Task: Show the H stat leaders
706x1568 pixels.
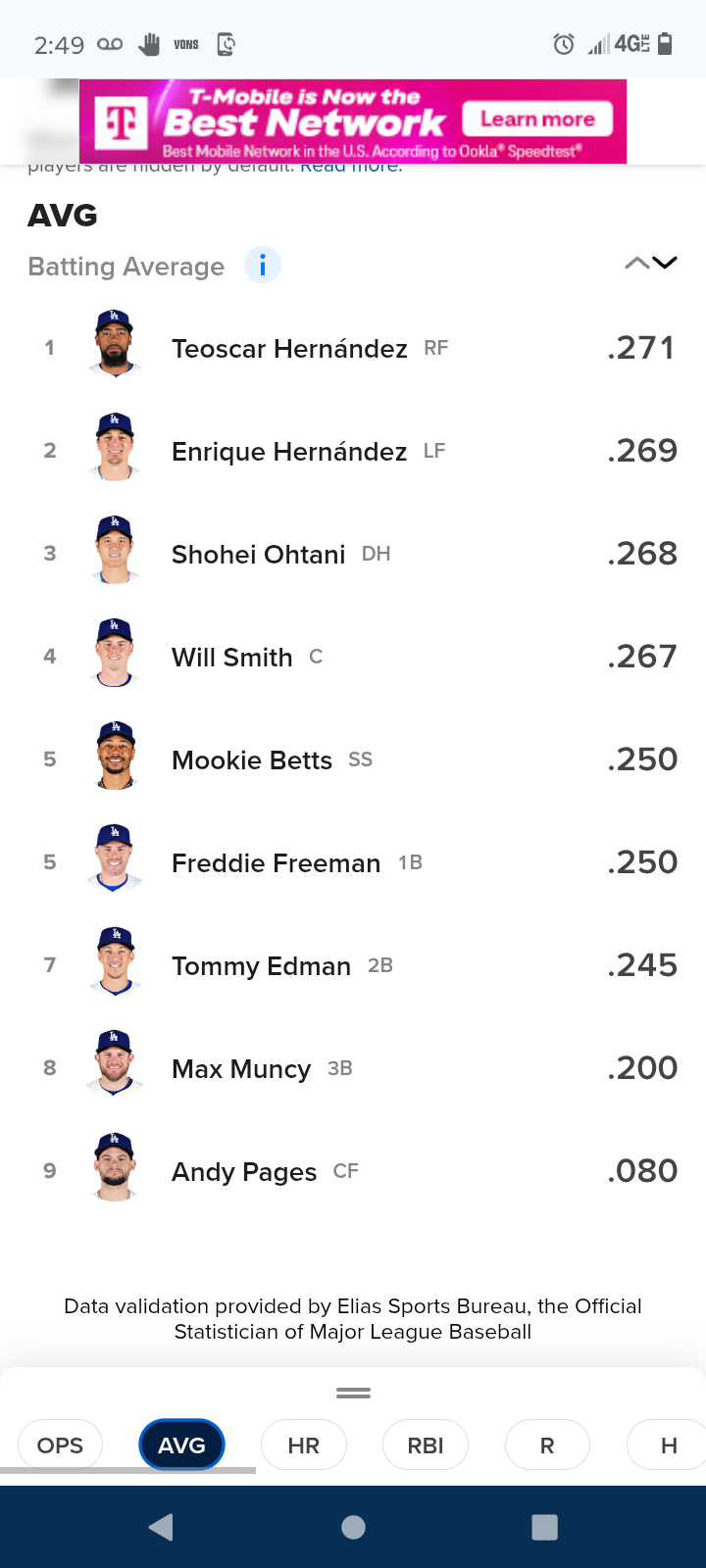Action: 669,1445
